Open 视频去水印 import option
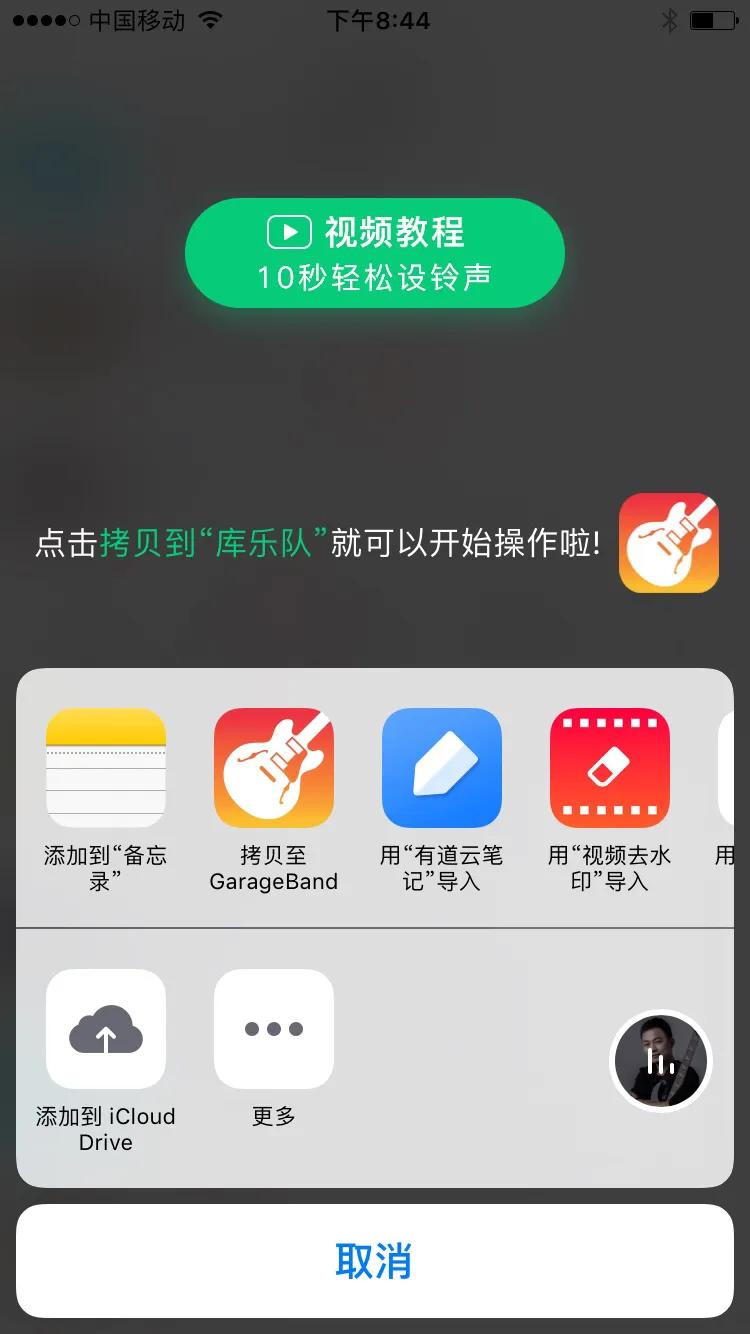 pyautogui.click(x=610, y=767)
